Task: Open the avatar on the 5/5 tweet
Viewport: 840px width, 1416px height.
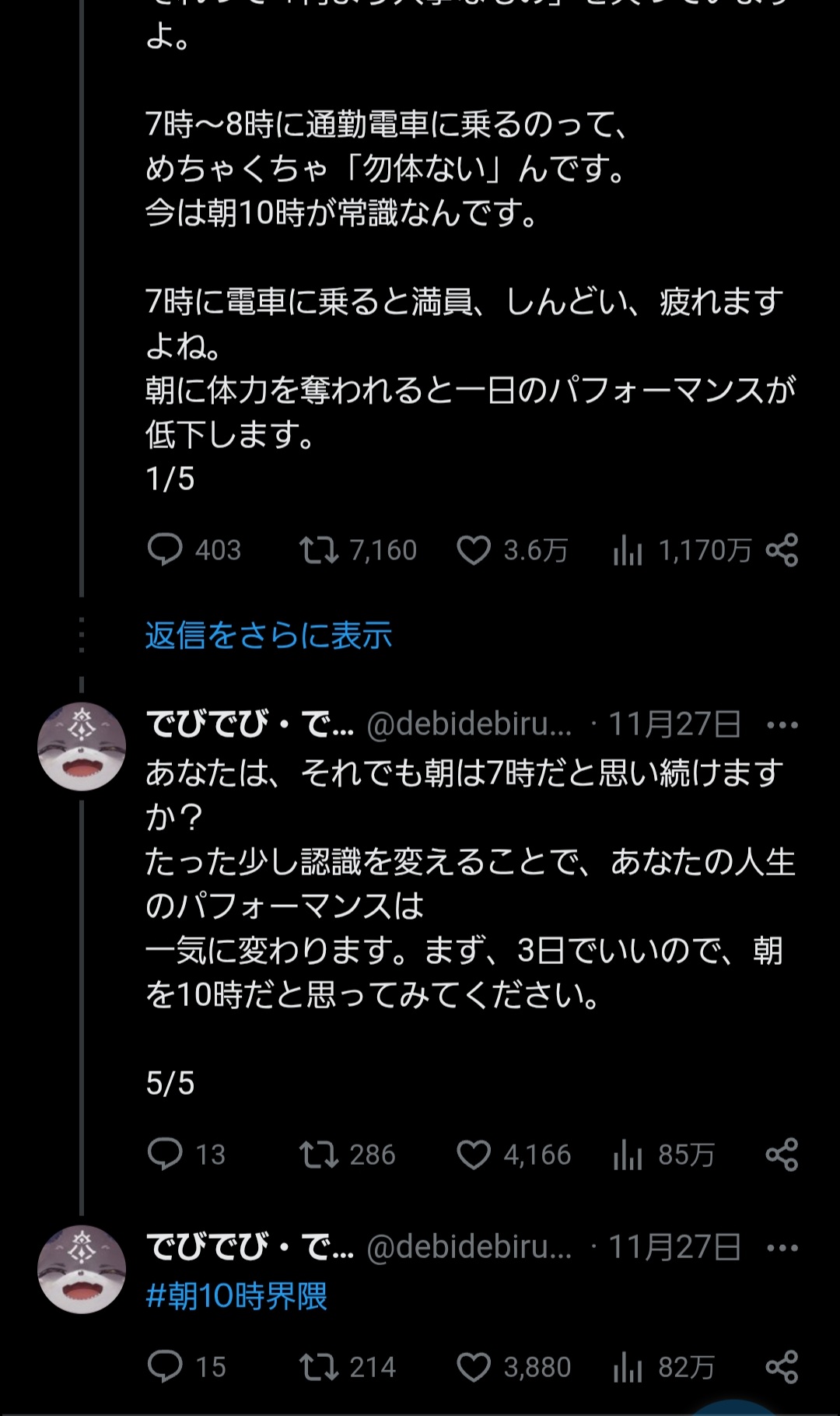Action: (x=82, y=747)
